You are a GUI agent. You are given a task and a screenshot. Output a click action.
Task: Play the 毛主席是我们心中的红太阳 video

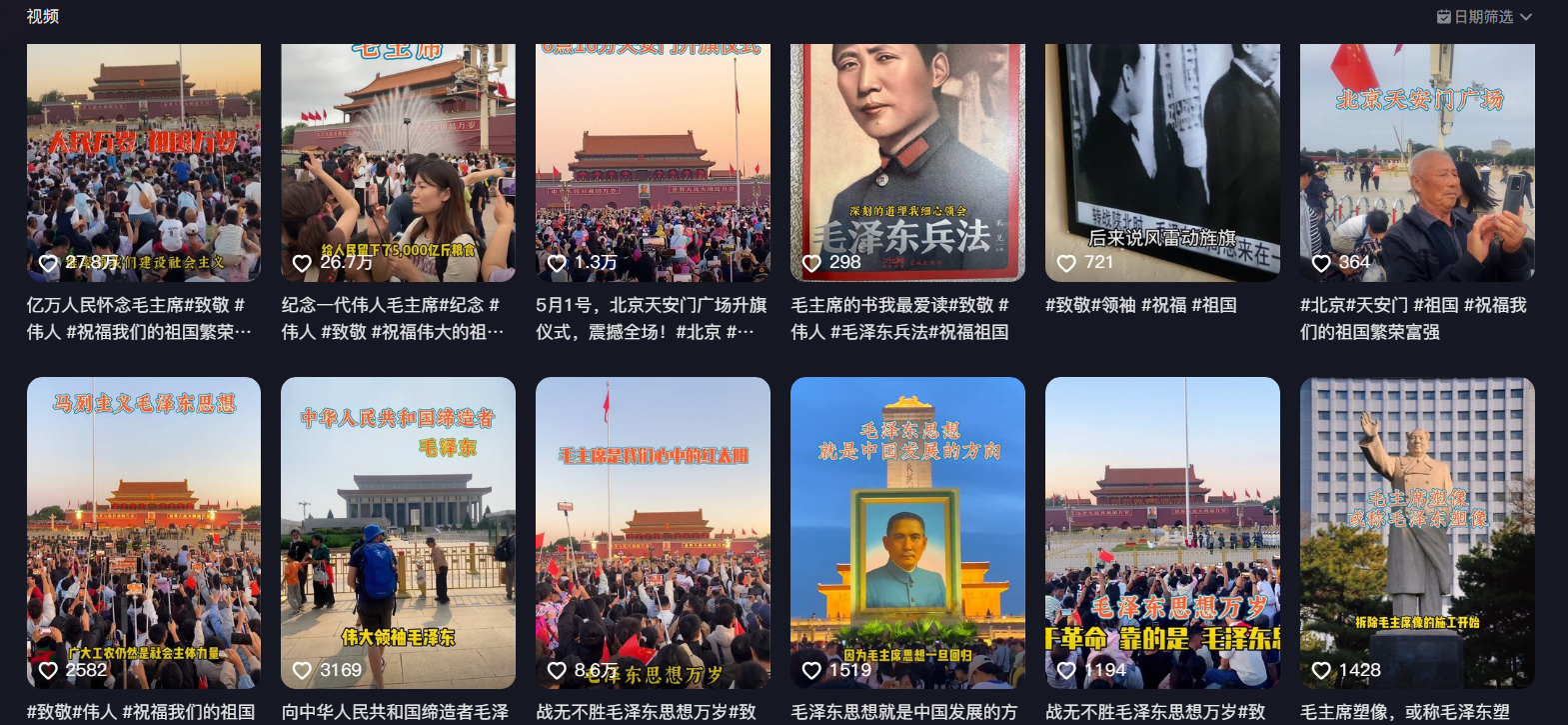click(x=653, y=530)
